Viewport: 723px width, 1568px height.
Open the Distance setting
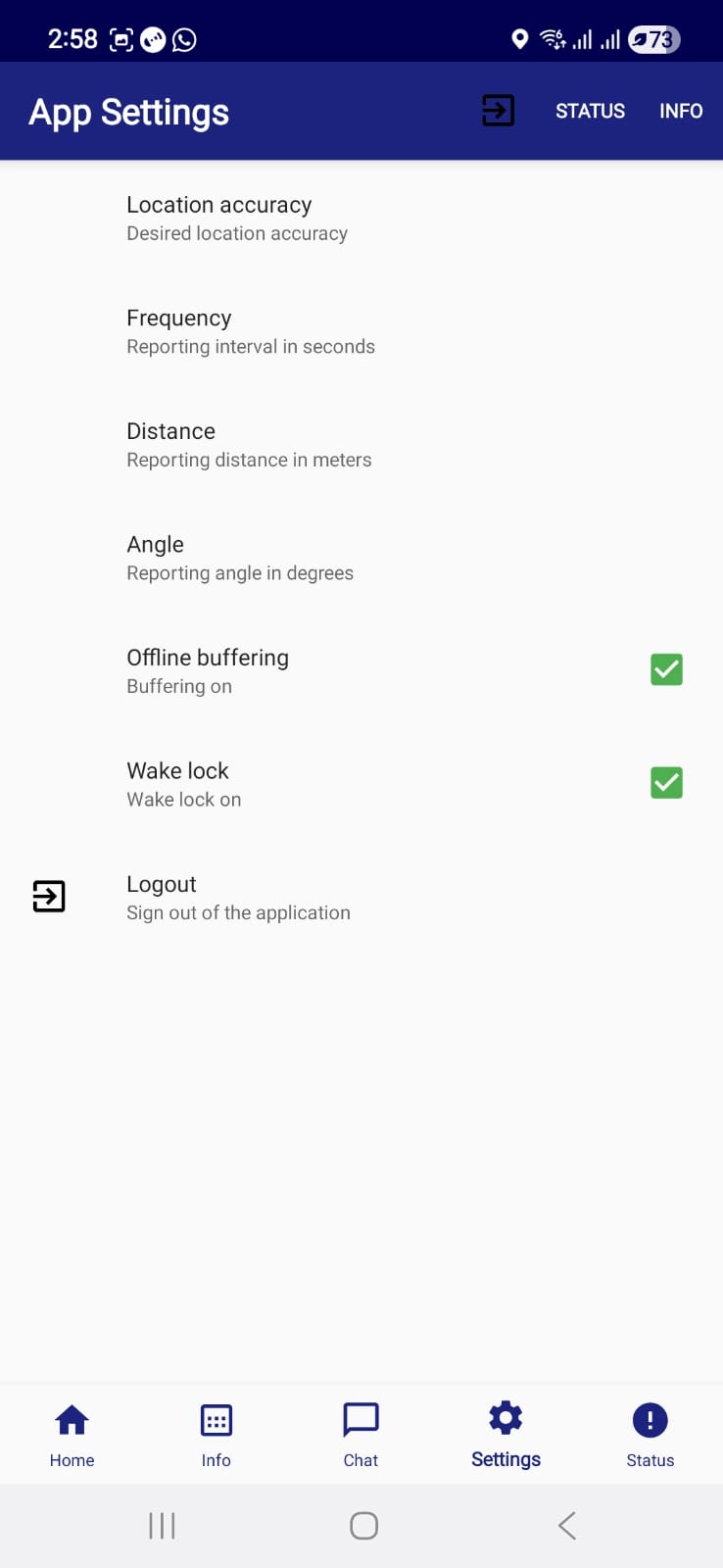[x=248, y=445]
